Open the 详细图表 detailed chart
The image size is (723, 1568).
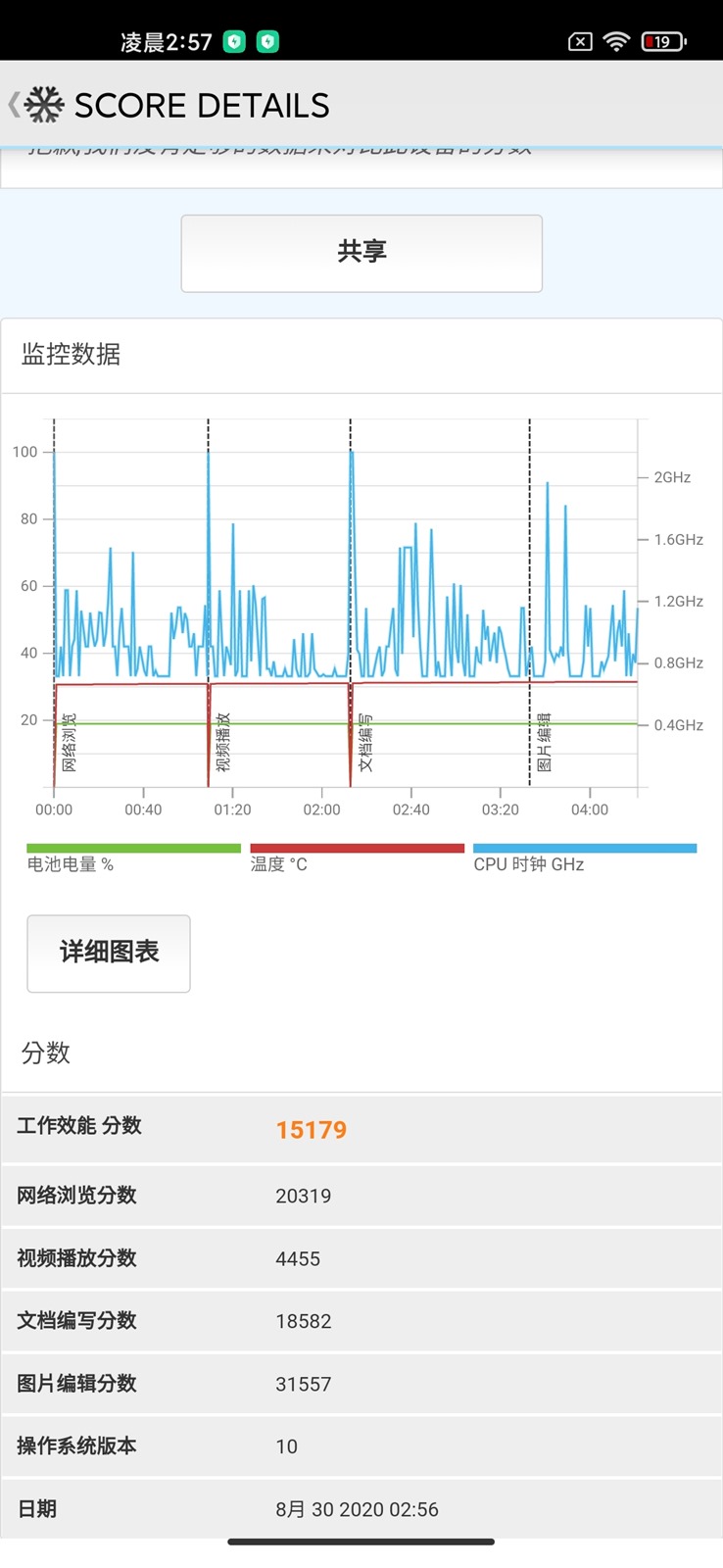[x=109, y=953]
